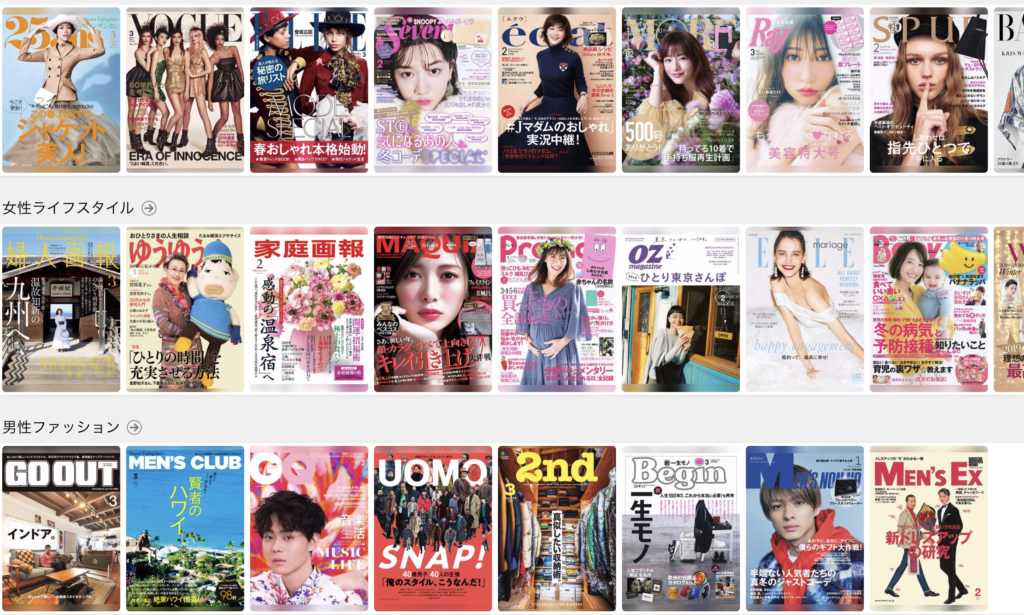Screen dimensions: 1024x615
Task: Open the Ray magazine cover
Action: [805, 90]
